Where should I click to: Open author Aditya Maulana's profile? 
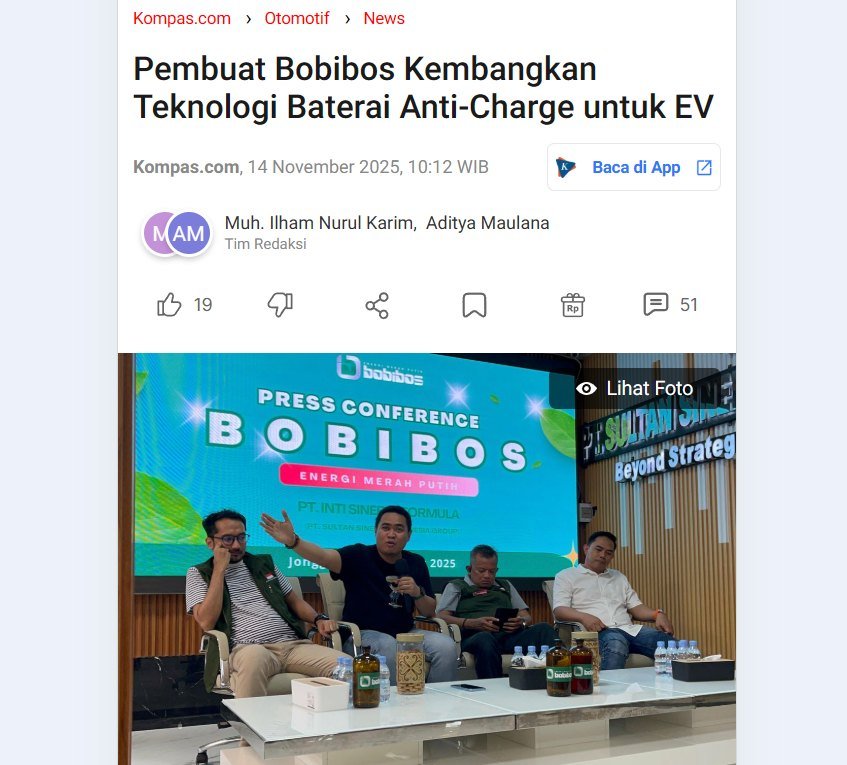487,223
